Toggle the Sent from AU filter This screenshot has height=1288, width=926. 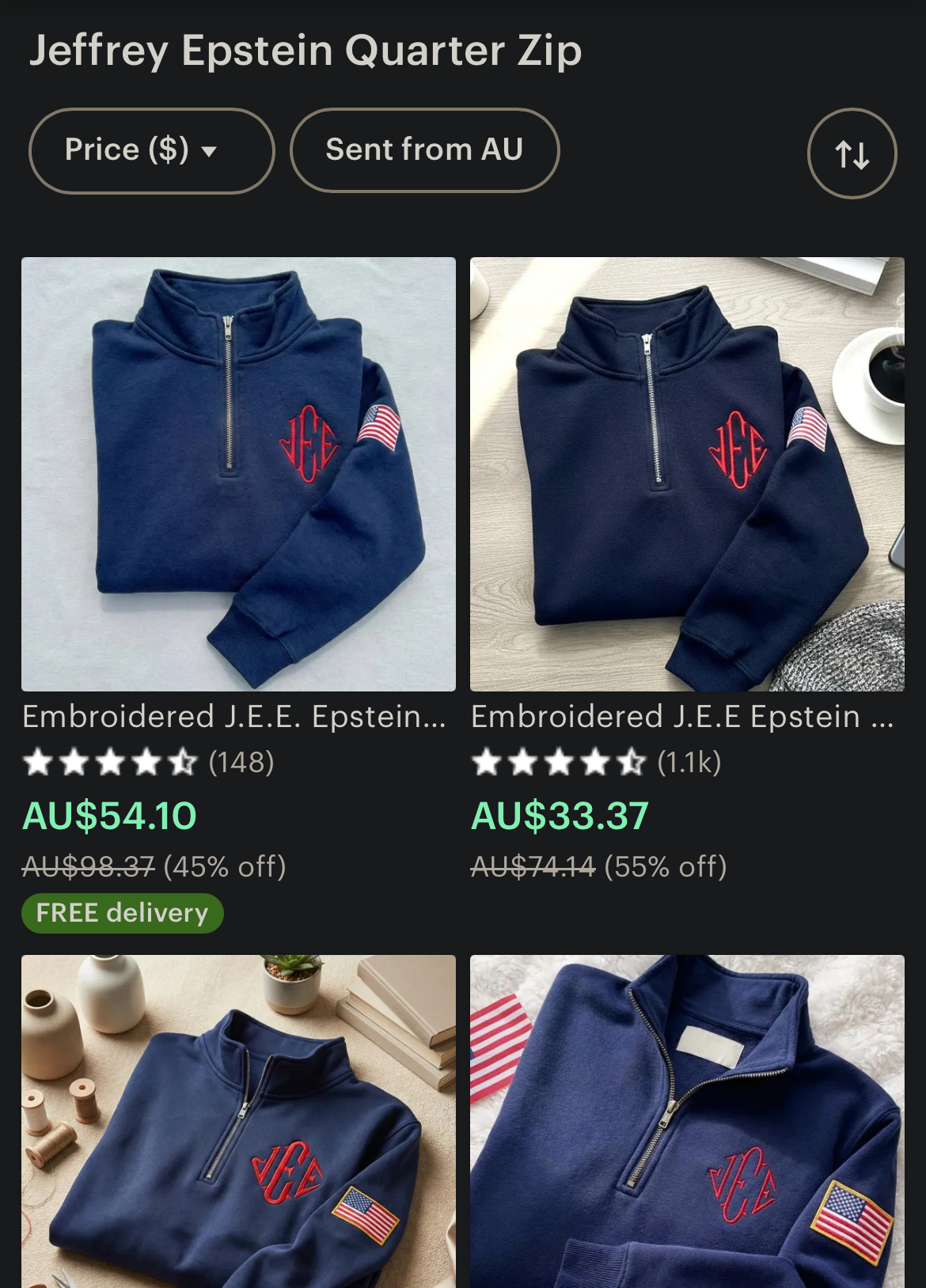click(x=424, y=150)
